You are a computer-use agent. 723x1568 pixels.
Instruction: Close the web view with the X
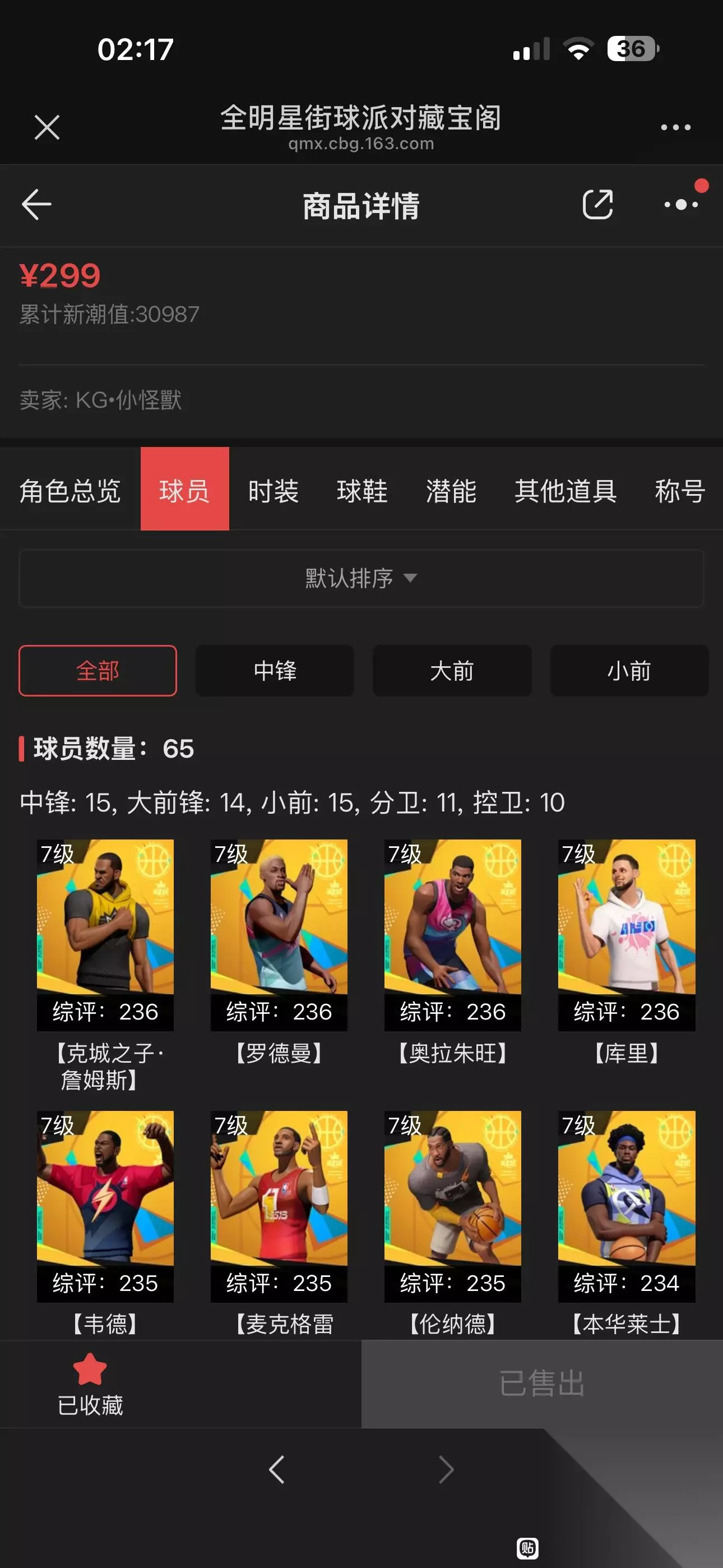click(x=47, y=127)
